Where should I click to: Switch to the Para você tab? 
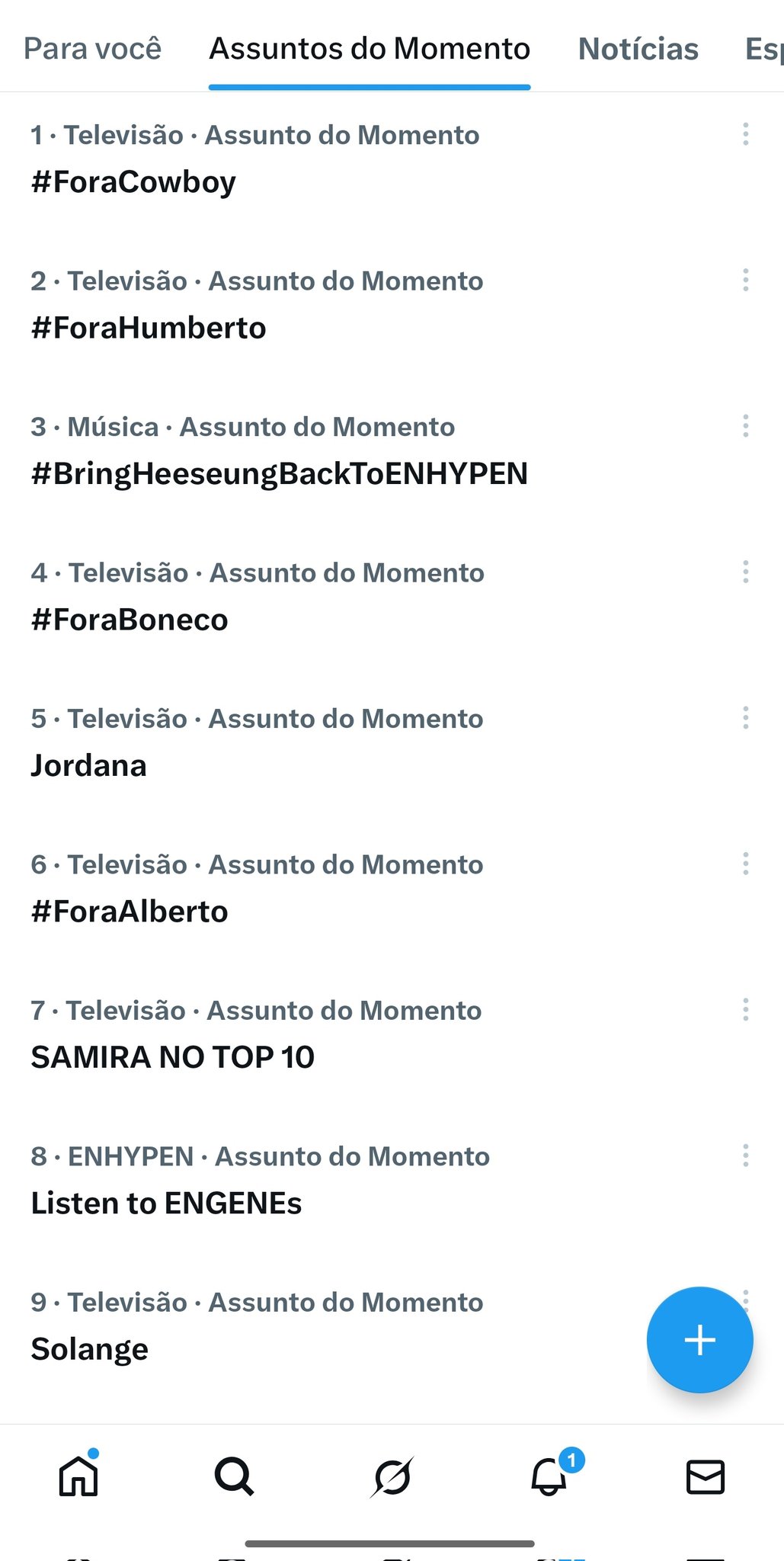[x=92, y=49]
